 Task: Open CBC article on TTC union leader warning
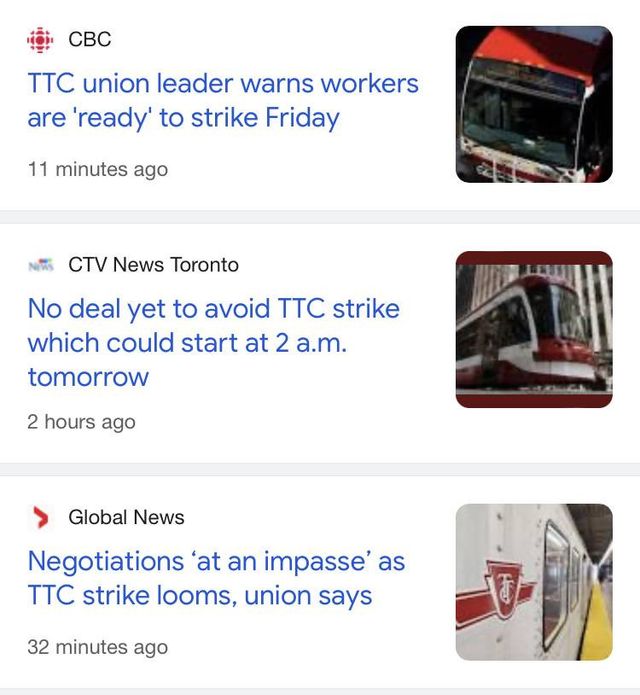point(223,100)
